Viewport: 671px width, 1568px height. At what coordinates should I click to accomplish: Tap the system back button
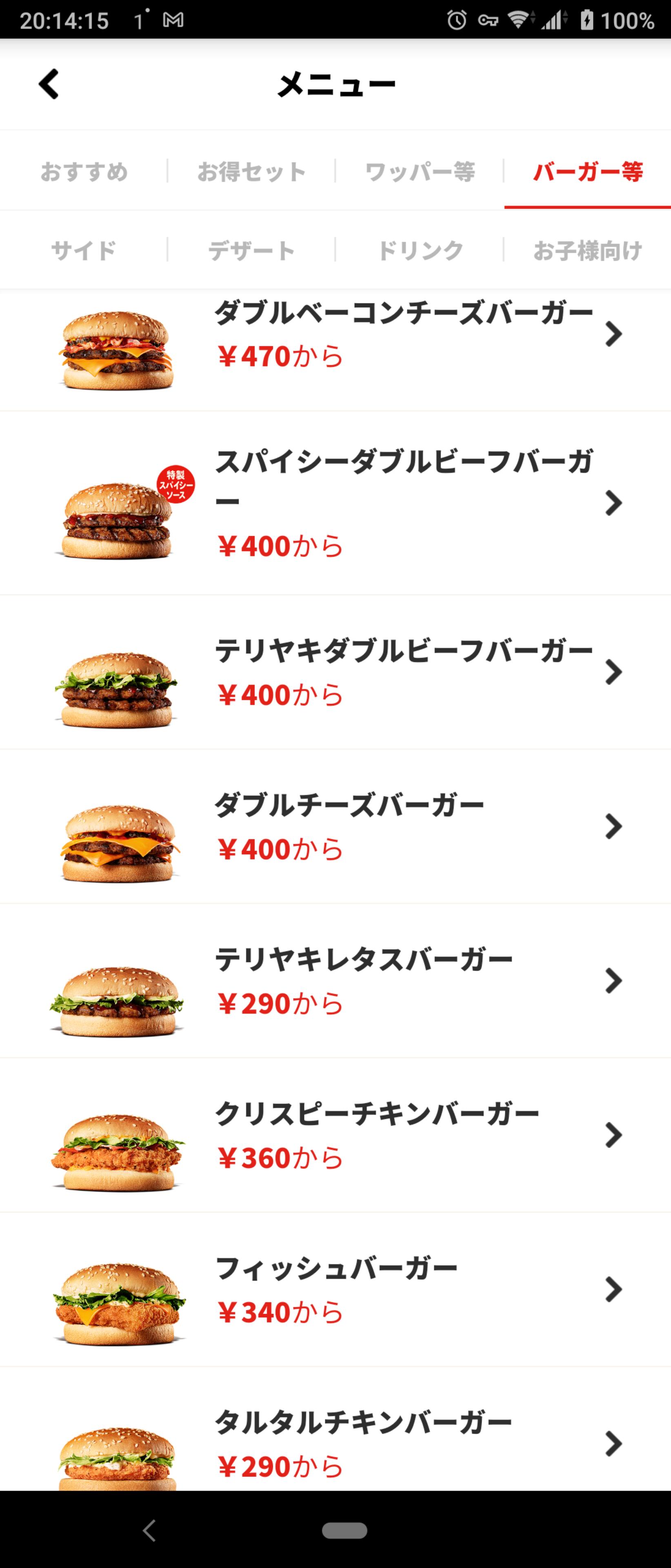pos(150,1530)
